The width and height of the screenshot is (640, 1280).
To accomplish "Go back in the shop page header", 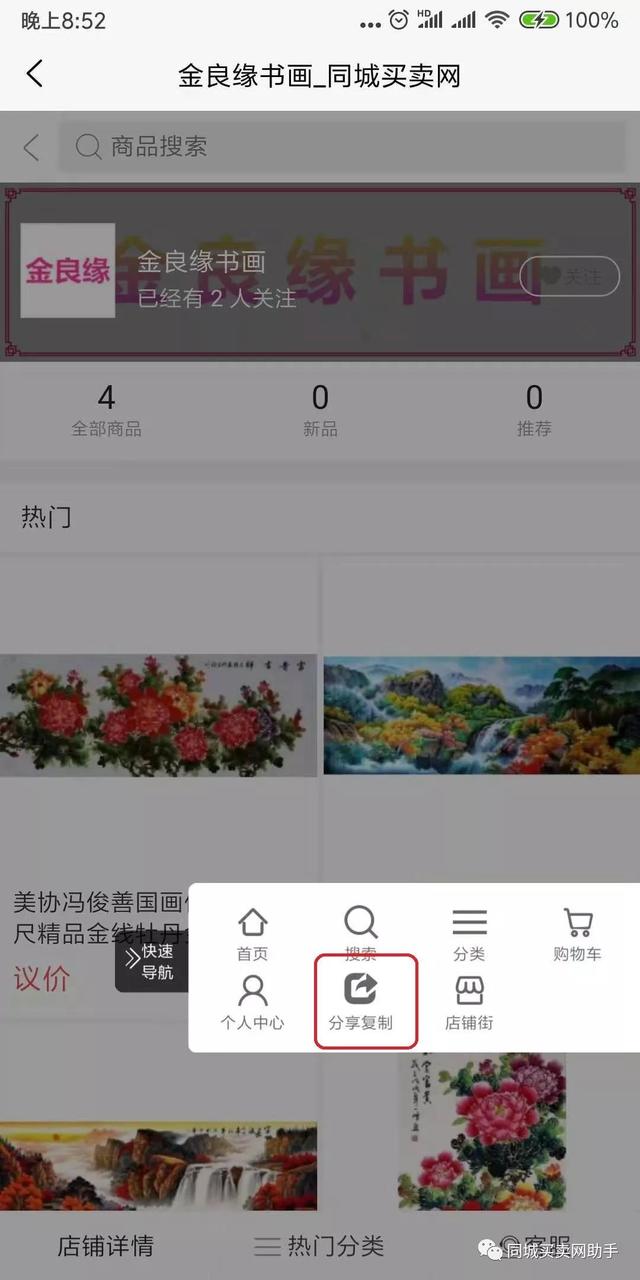I will [x=31, y=148].
